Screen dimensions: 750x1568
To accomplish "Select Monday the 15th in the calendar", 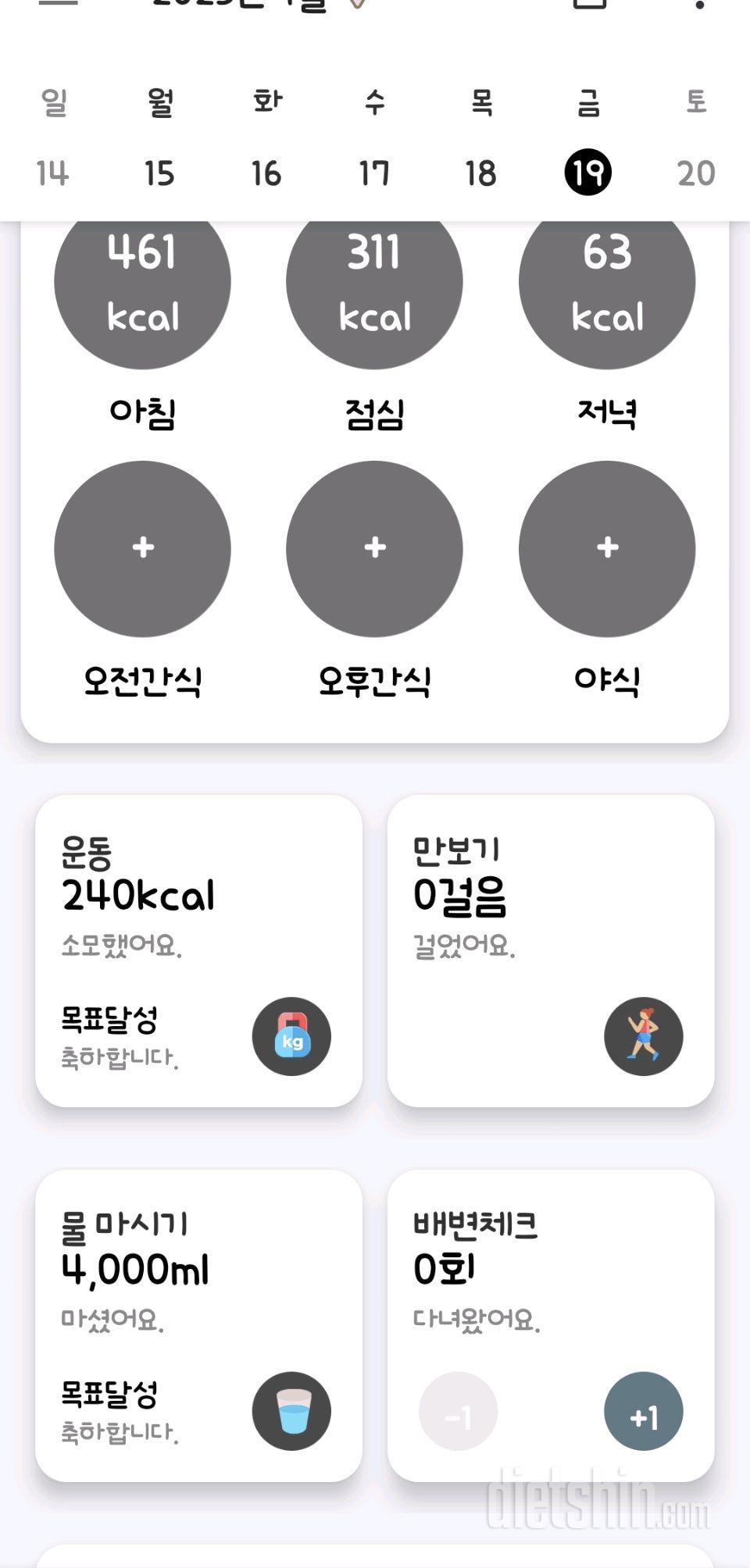I will (159, 173).
